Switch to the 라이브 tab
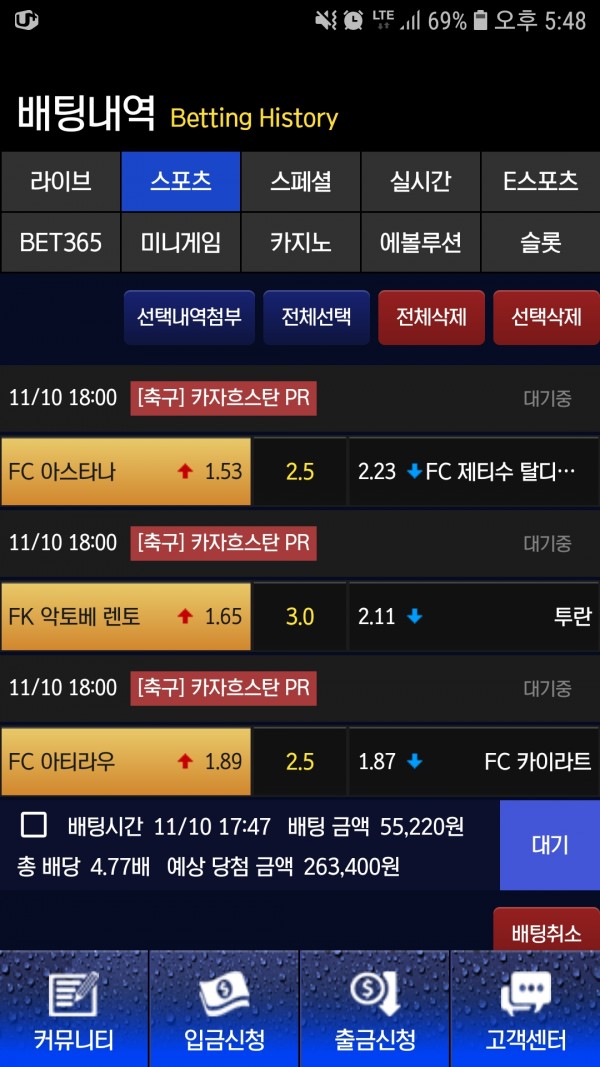This screenshot has height=1067, width=600. 61,182
